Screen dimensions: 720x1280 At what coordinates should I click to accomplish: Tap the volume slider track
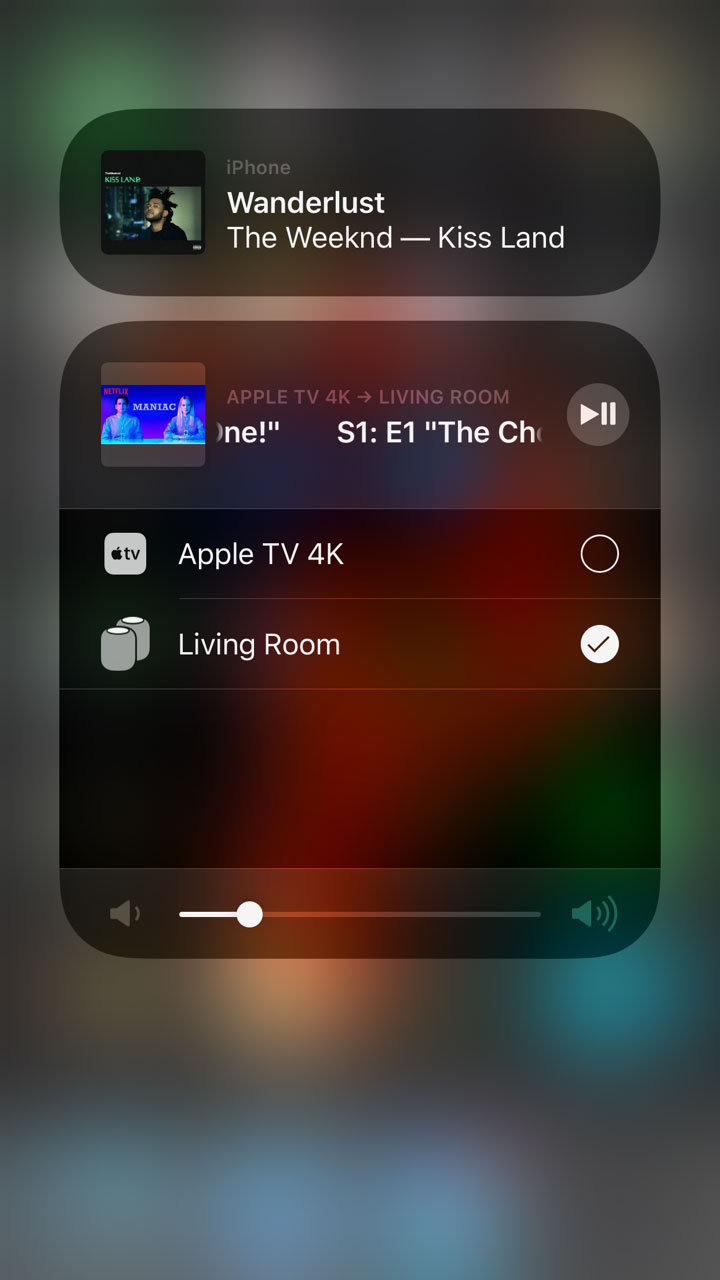[360, 914]
